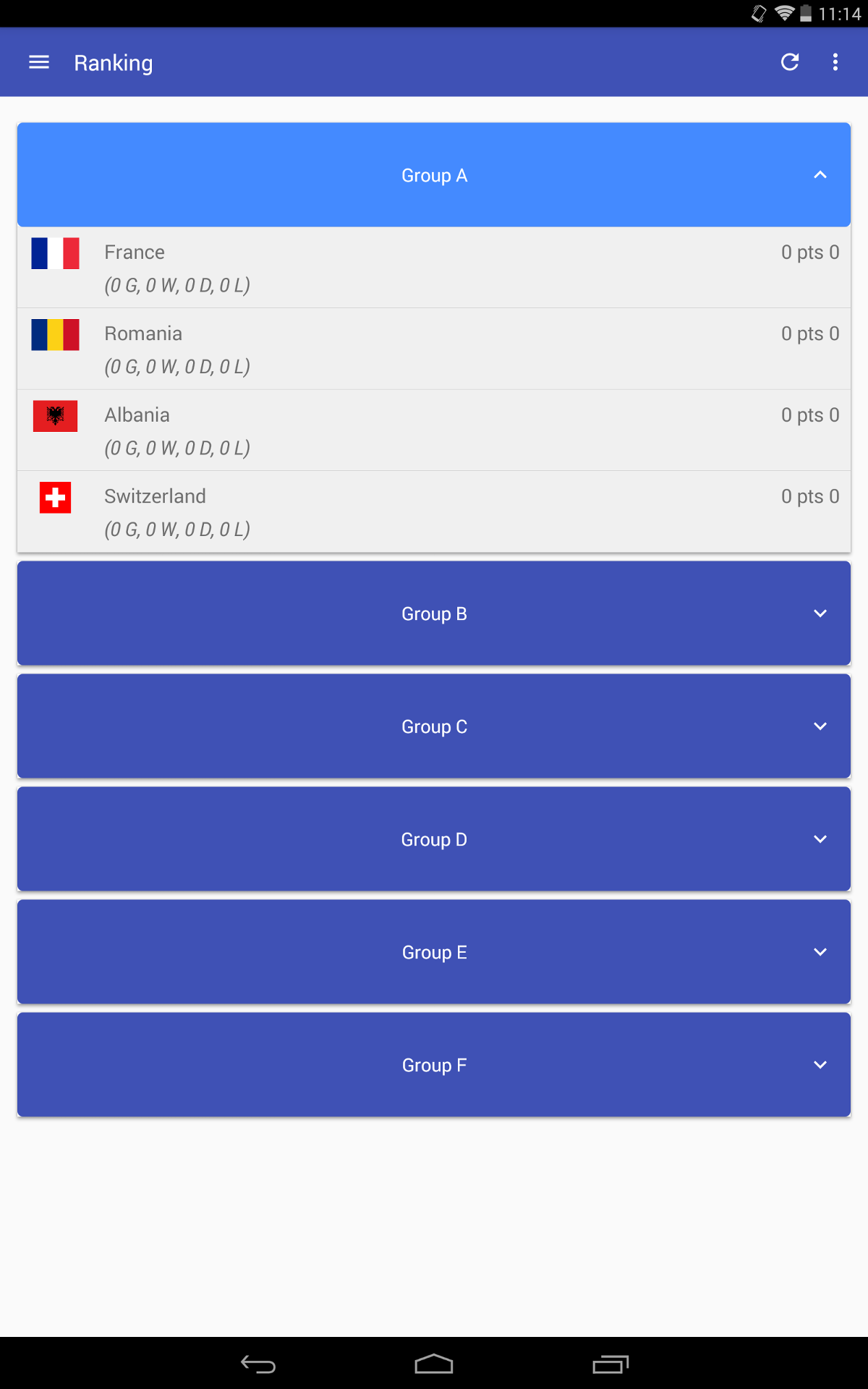
Task: Expand Group B rankings
Action: point(434,613)
